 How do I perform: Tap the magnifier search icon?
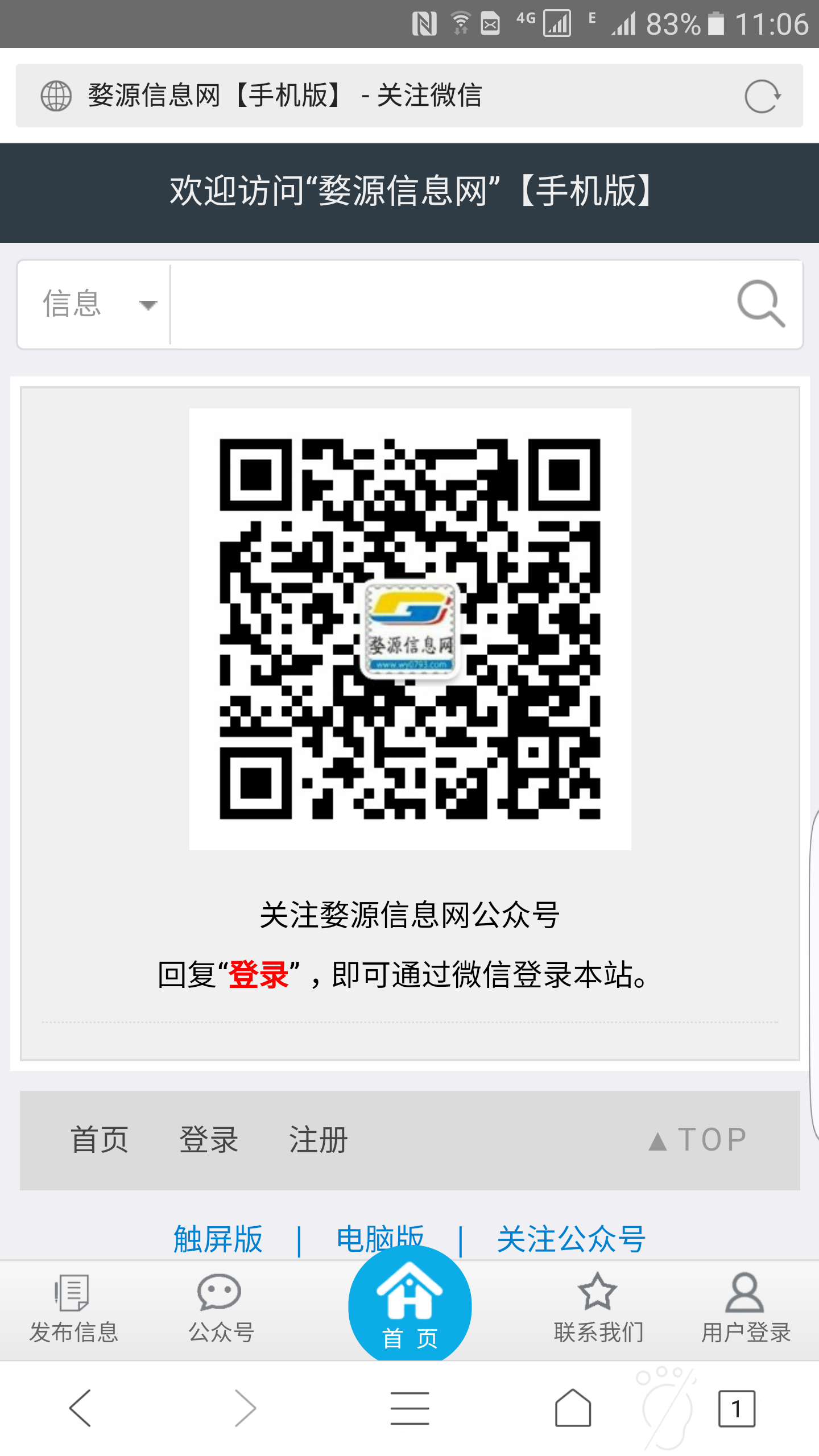tap(761, 304)
